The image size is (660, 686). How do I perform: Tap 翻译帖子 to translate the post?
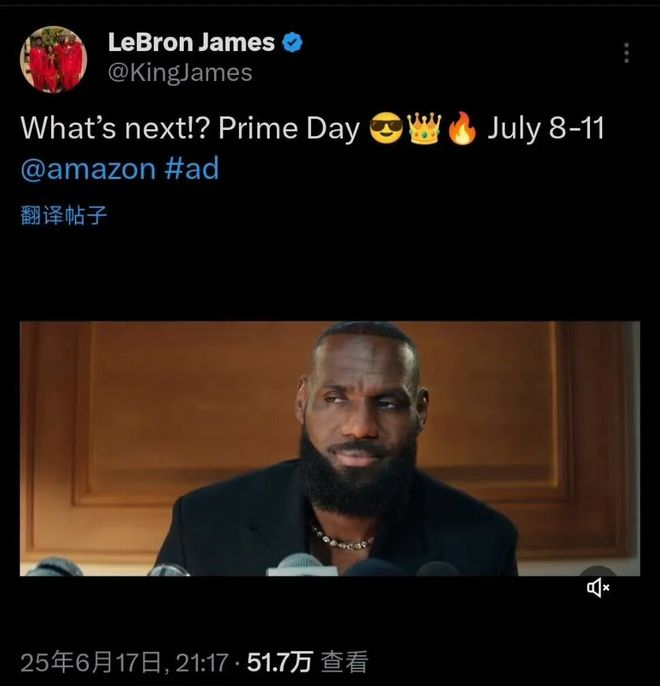coord(64,215)
